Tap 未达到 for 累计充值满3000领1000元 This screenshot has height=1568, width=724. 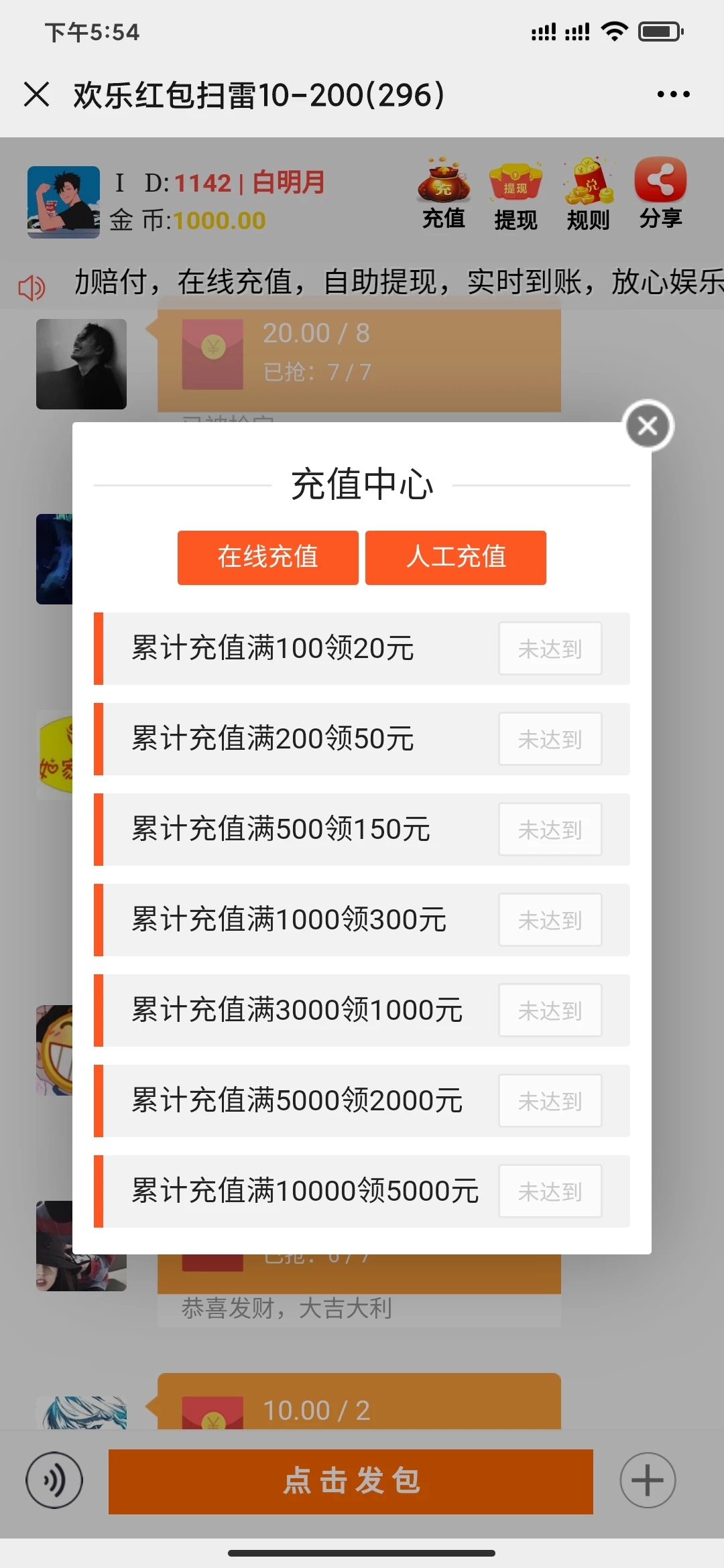(550, 1010)
